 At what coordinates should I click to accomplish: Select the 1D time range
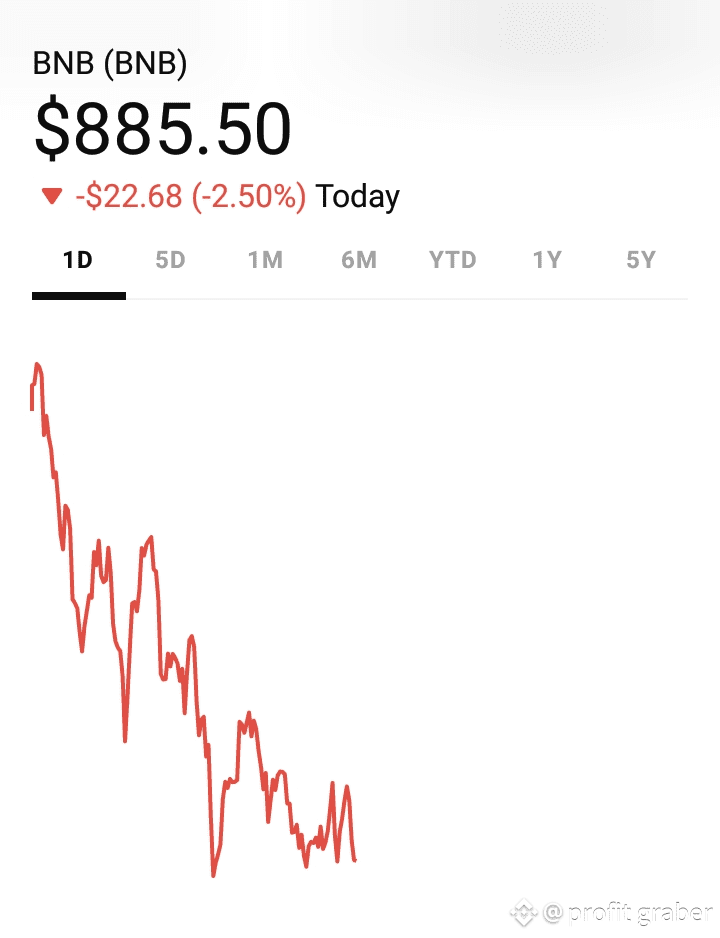pyautogui.click(x=78, y=261)
